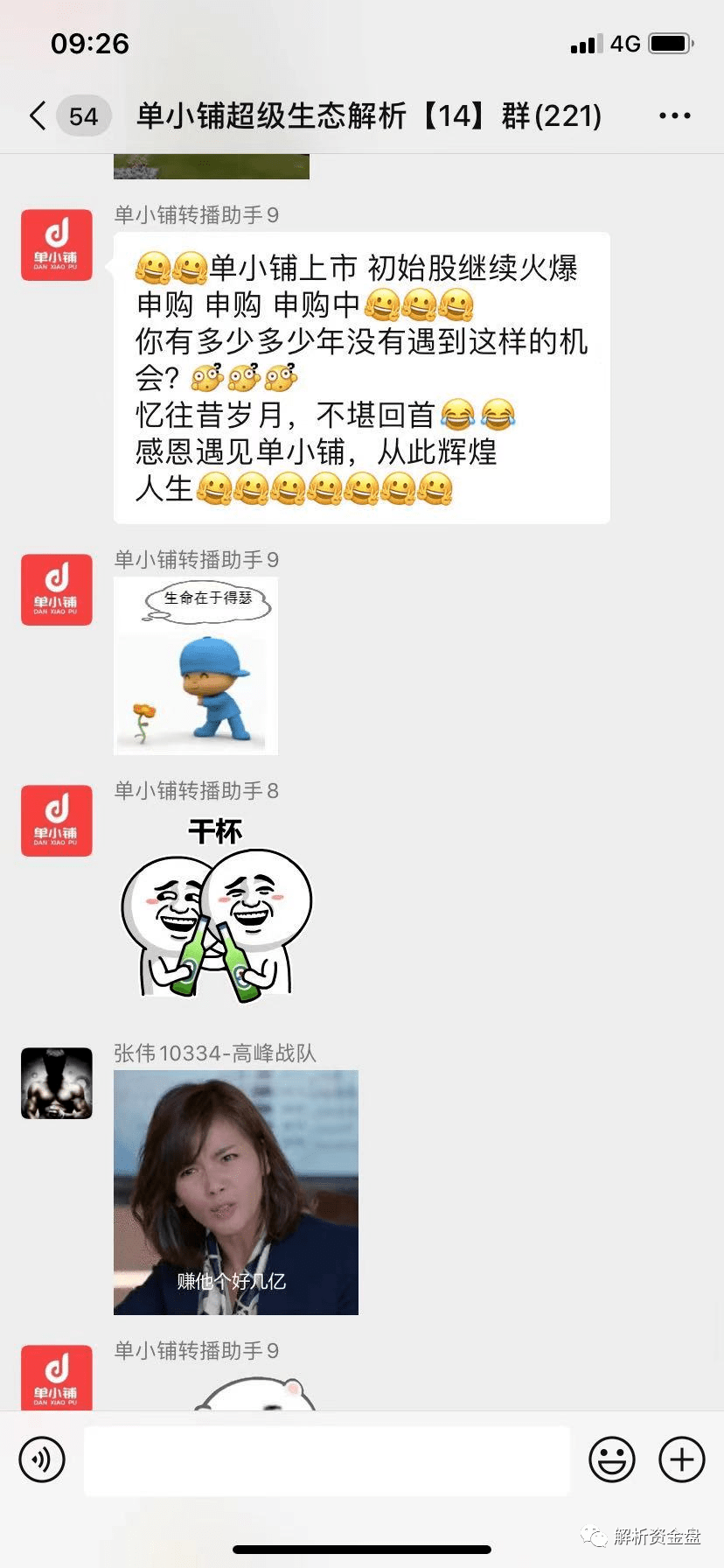Viewport: 724px width, 1568px height.
Task: Open the group more options via three dots
Action: click(x=673, y=115)
